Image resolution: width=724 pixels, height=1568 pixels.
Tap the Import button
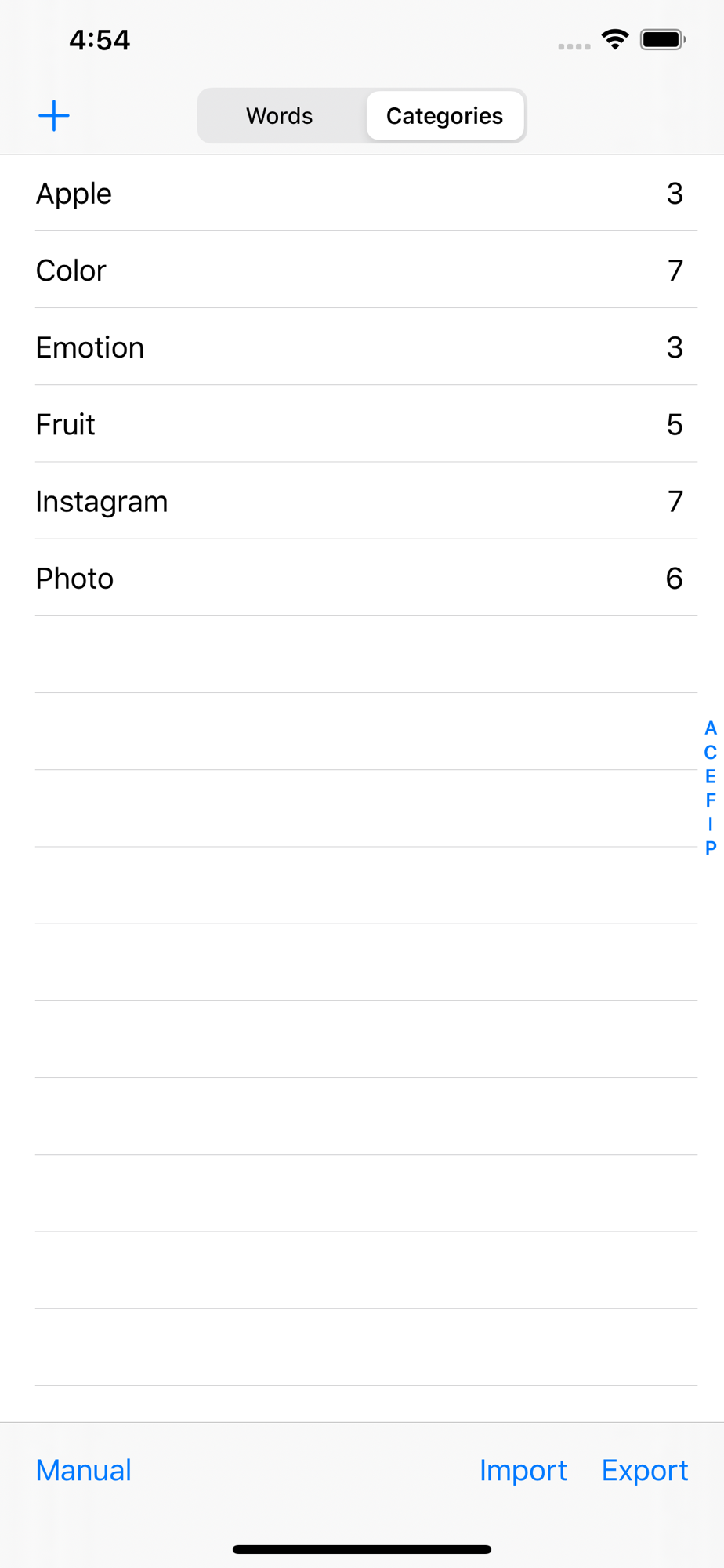pyautogui.click(x=523, y=1470)
